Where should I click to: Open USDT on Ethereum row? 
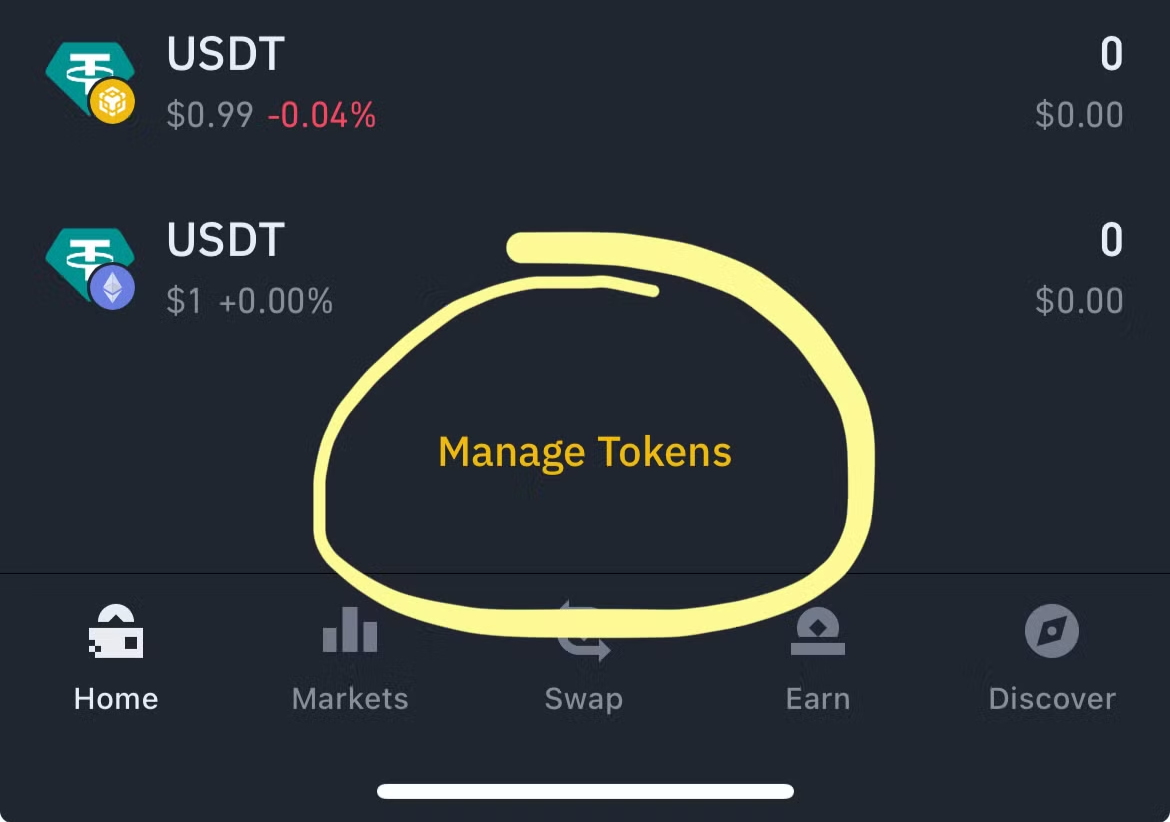pos(585,270)
